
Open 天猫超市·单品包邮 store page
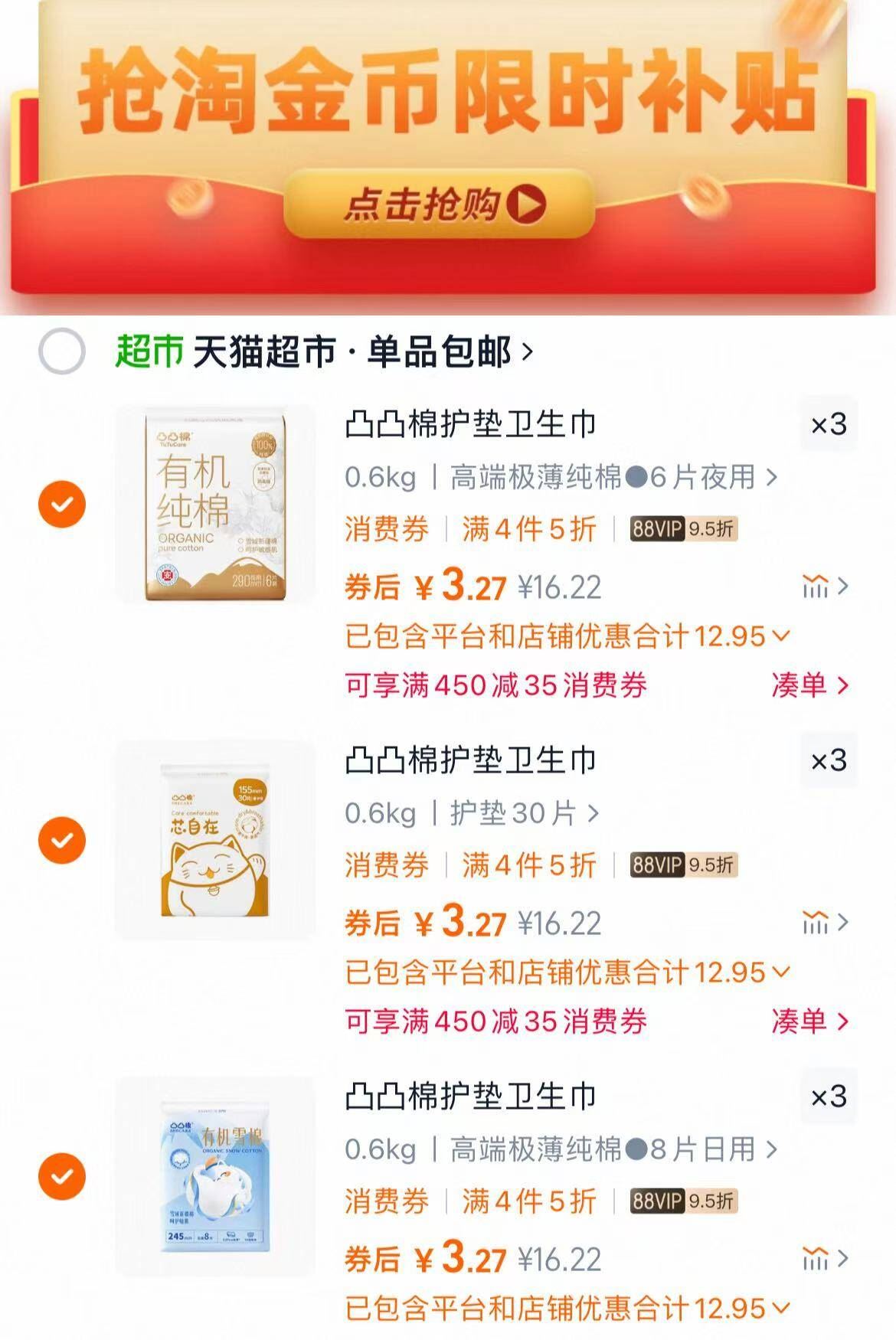point(360,351)
